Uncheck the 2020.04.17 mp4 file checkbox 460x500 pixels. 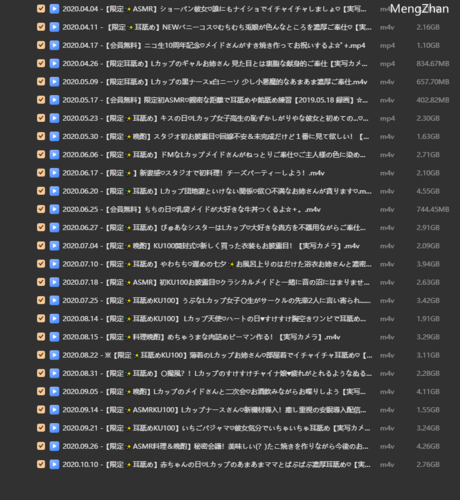[x=41, y=45]
